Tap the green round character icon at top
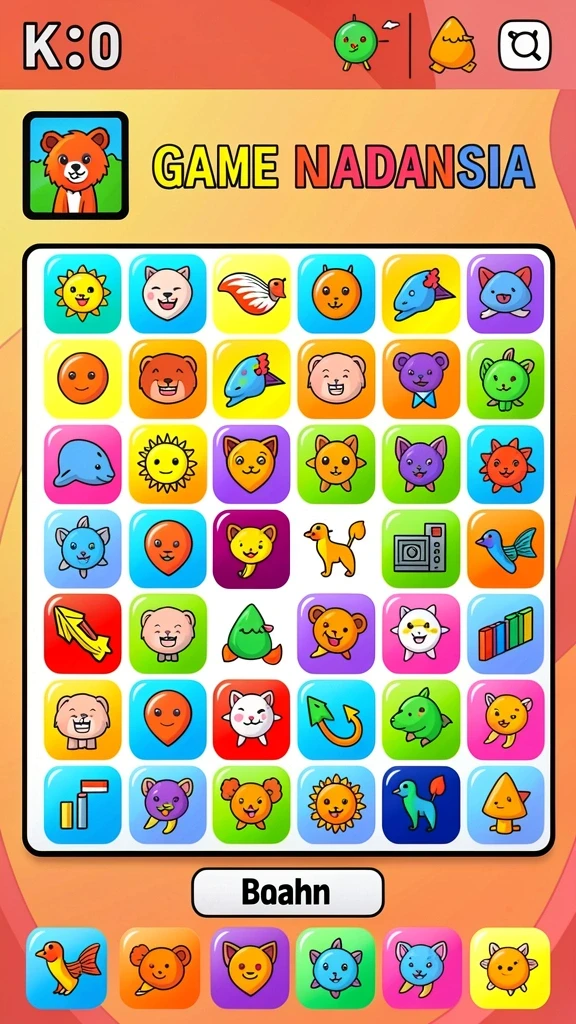This screenshot has height=1024, width=576. tap(356, 44)
